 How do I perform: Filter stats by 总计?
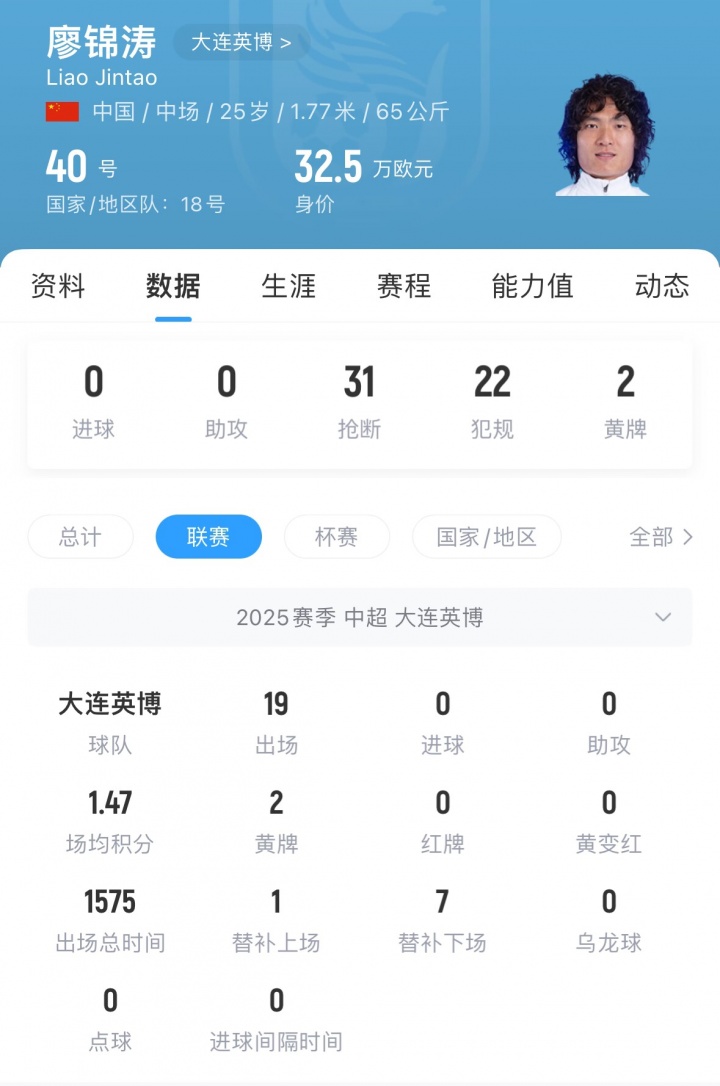[80, 537]
